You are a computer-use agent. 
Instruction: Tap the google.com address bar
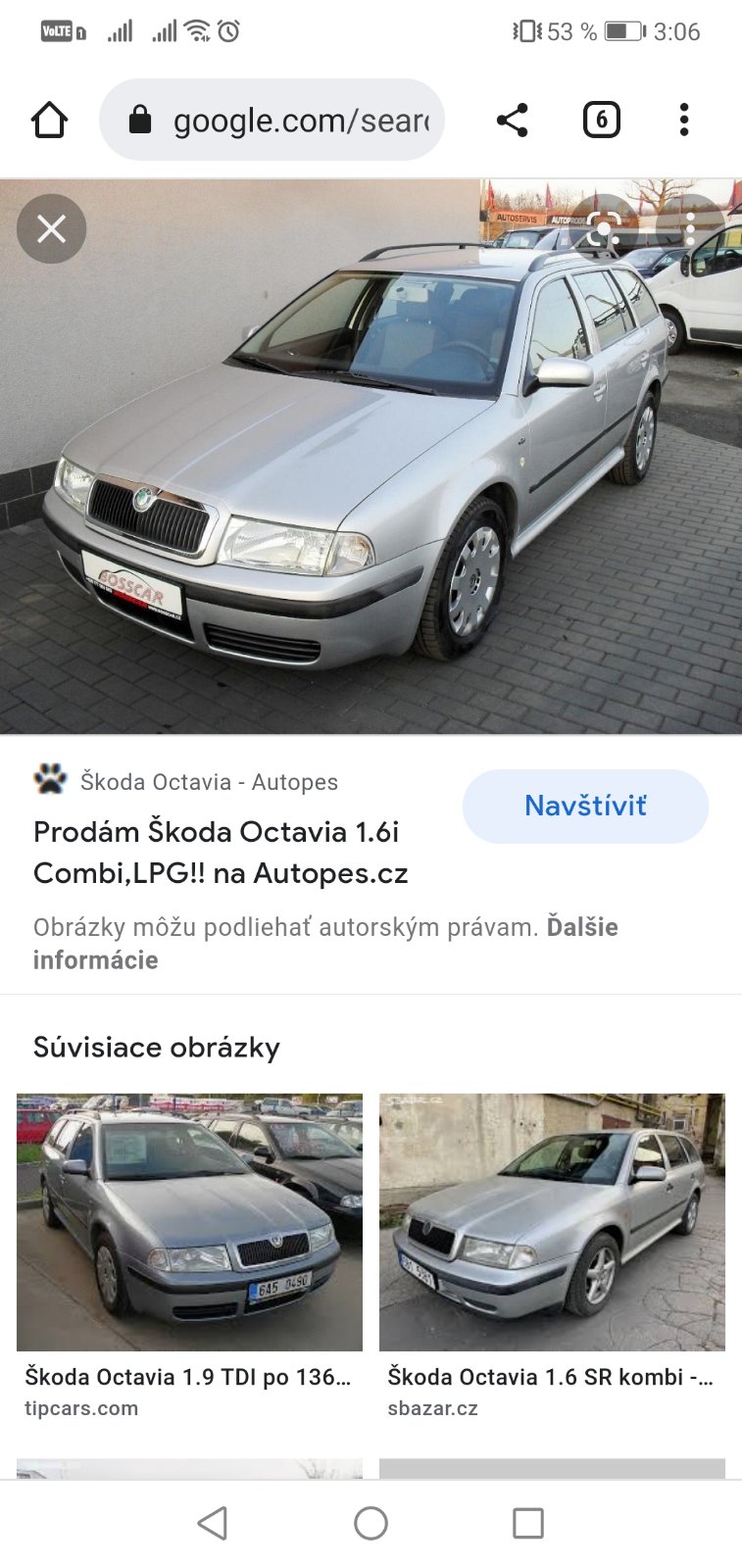284,121
